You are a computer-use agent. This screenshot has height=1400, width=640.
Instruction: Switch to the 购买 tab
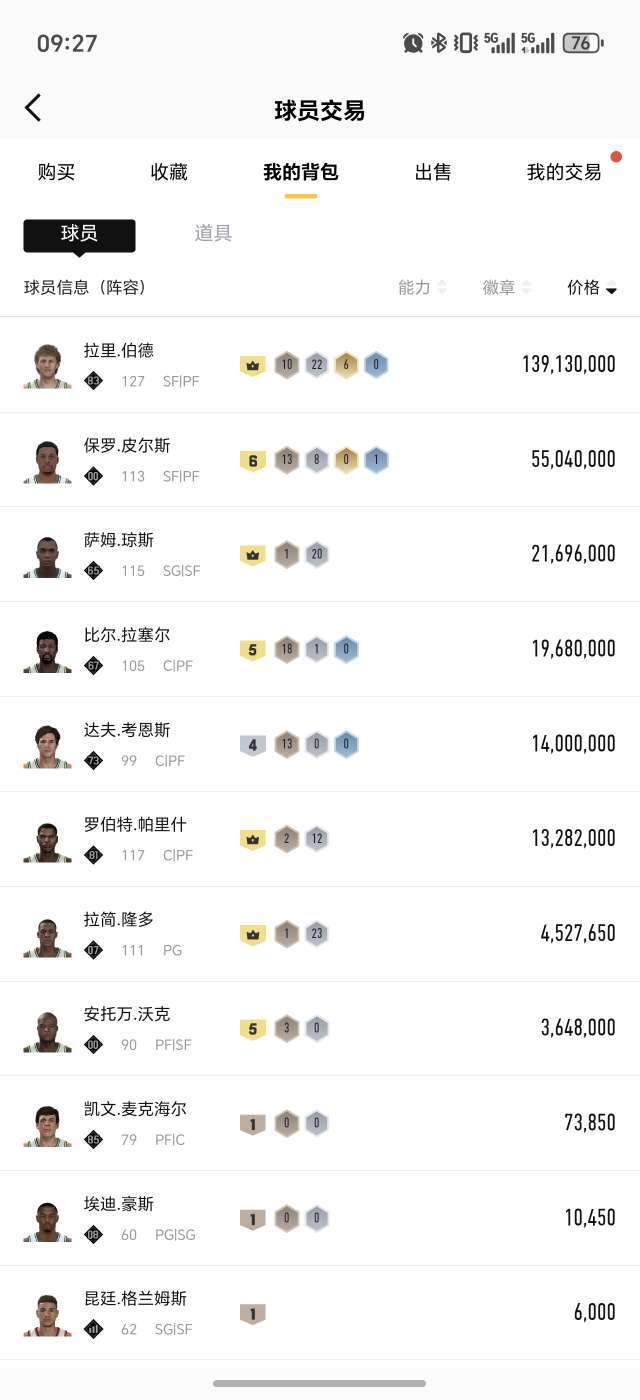(x=56, y=172)
